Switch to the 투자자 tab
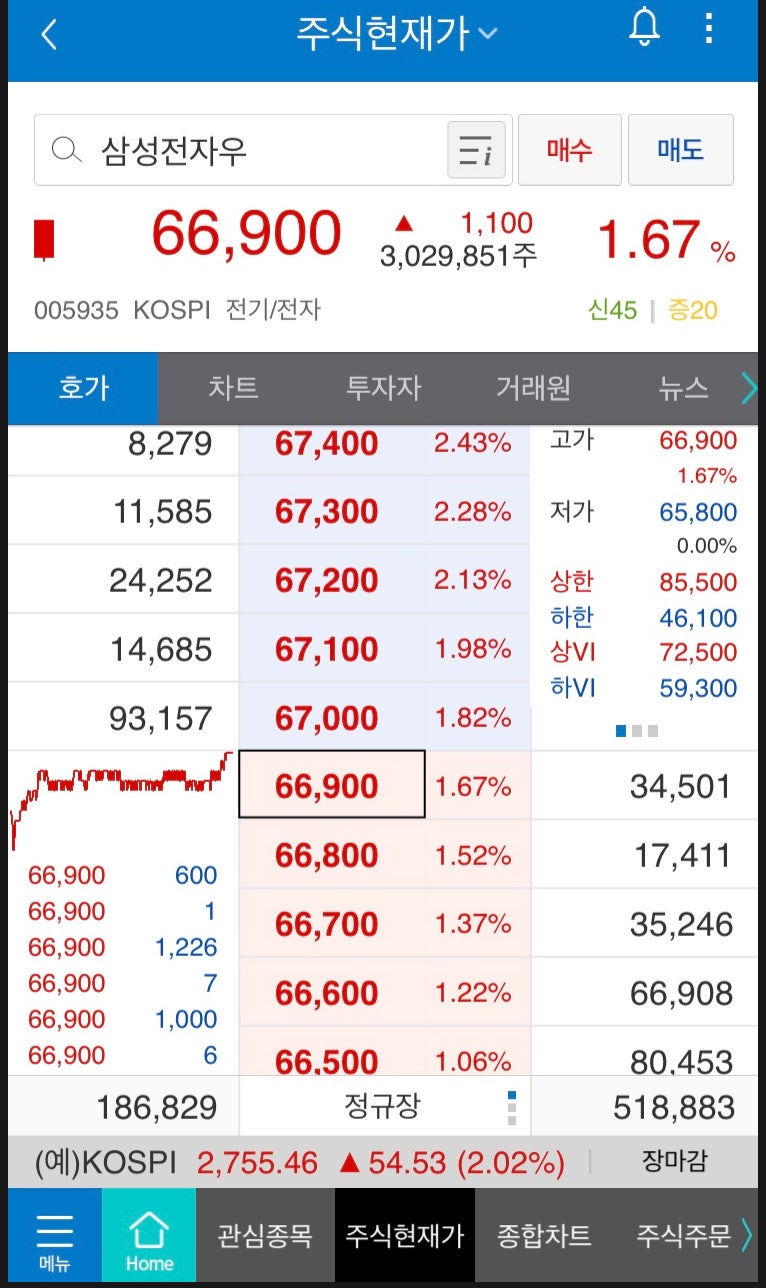 [x=383, y=388]
